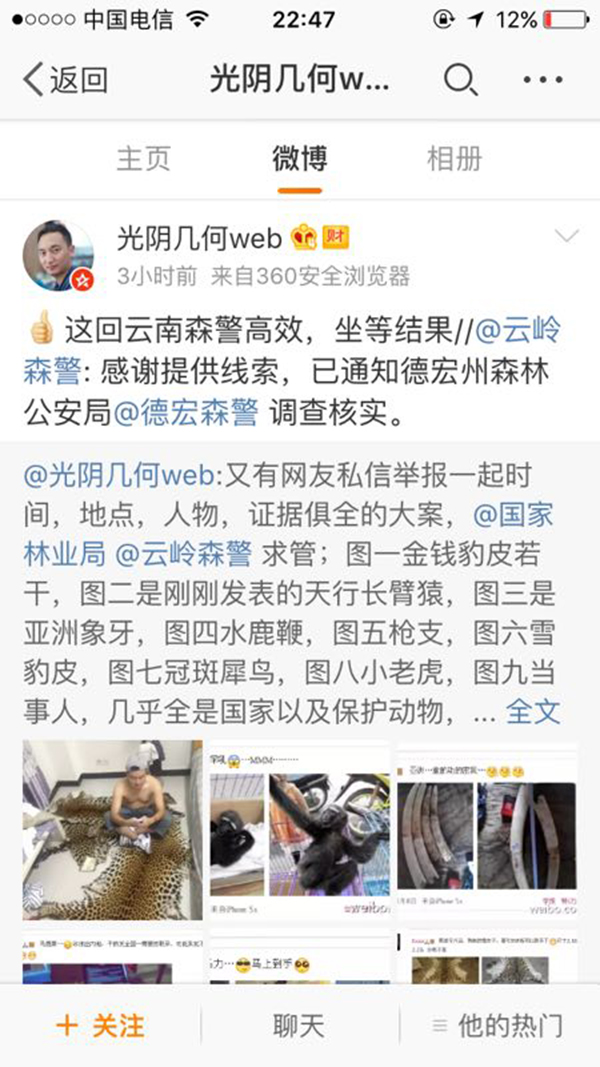Switch to the 相册 tab
The height and width of the screenshot is (1067, 600).
[x=454, y=158]
